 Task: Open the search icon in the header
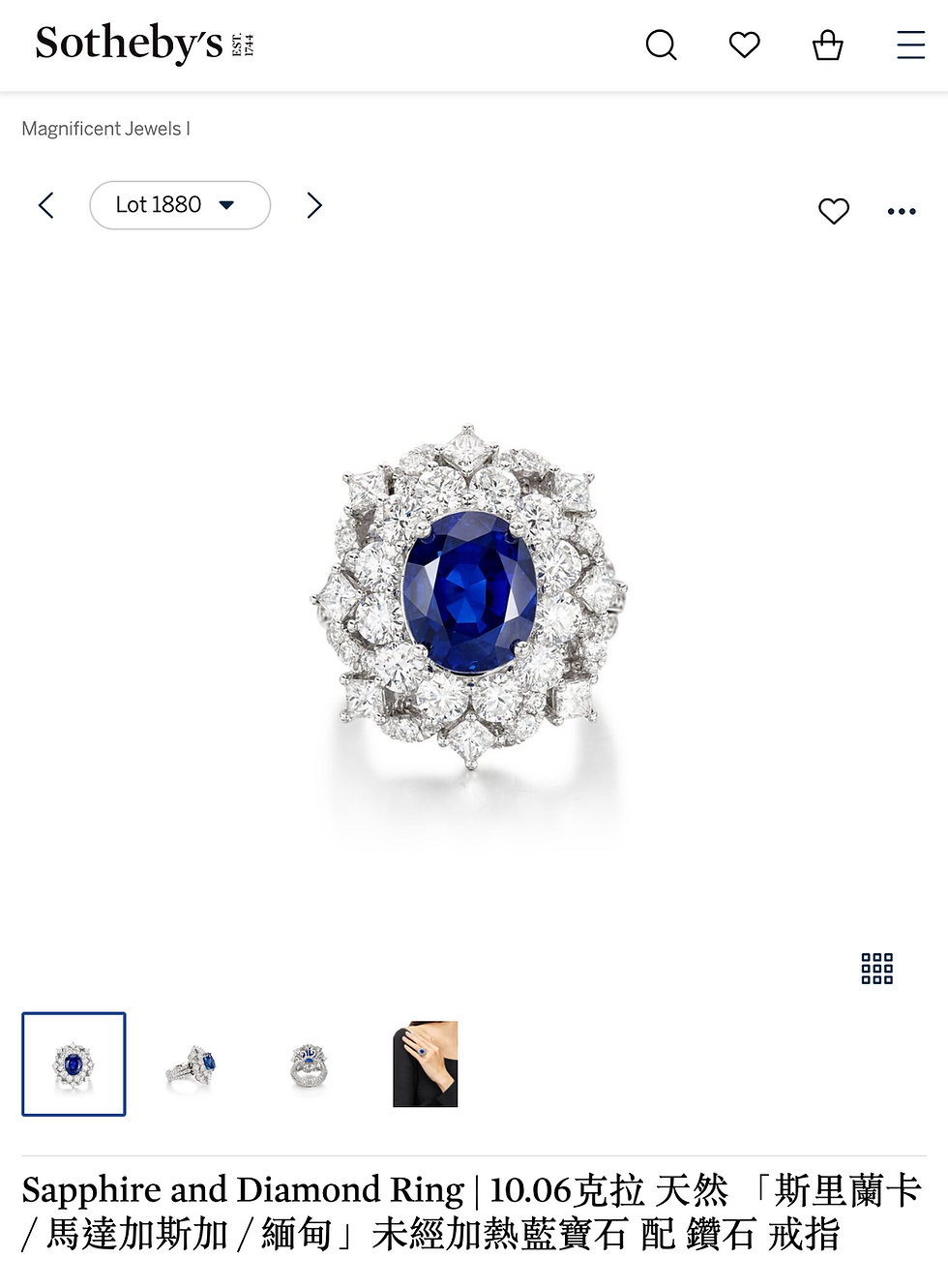click(661, 45)
